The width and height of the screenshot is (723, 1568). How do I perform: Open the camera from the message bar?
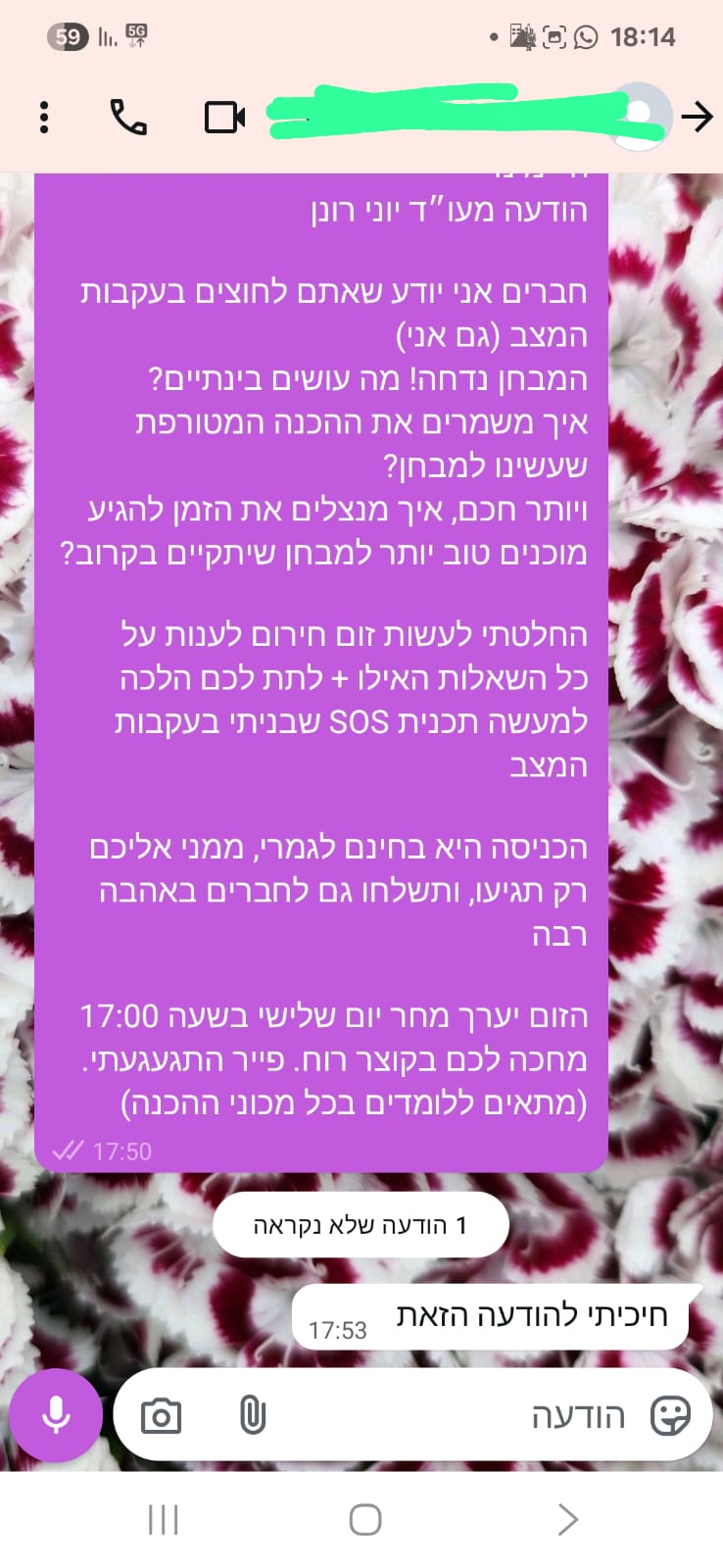tap(161, 1416)
